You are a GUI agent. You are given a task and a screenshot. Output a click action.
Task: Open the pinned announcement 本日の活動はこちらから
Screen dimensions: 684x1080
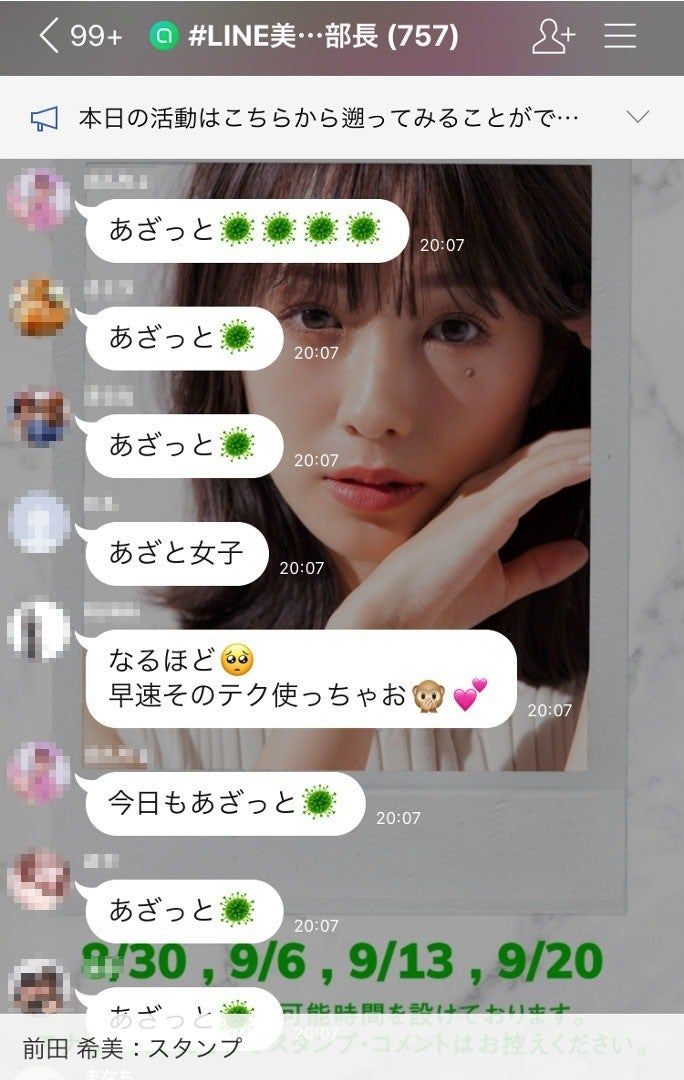click(328, 118)
